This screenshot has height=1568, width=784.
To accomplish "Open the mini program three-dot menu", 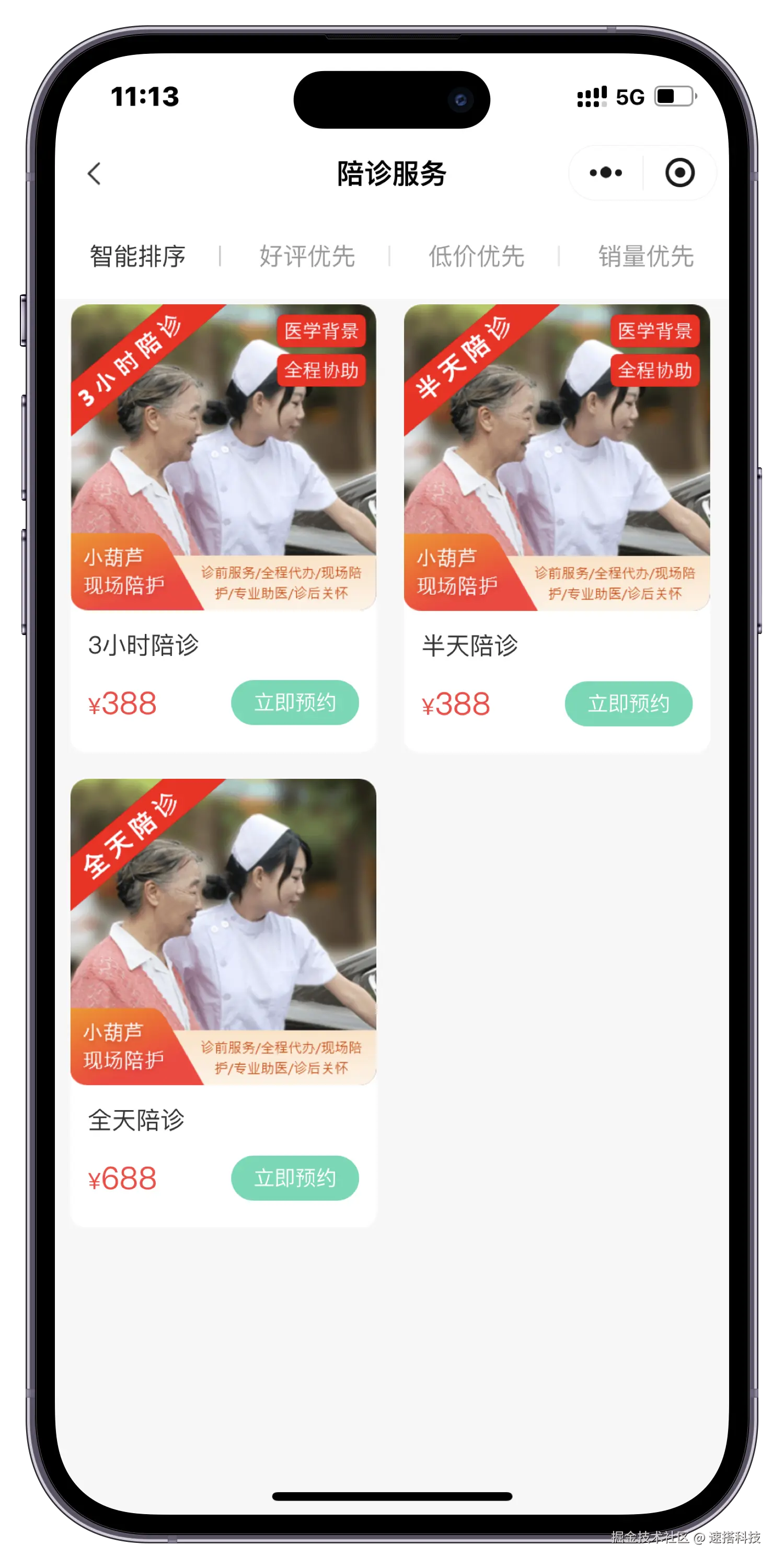I will coord(606,173).
